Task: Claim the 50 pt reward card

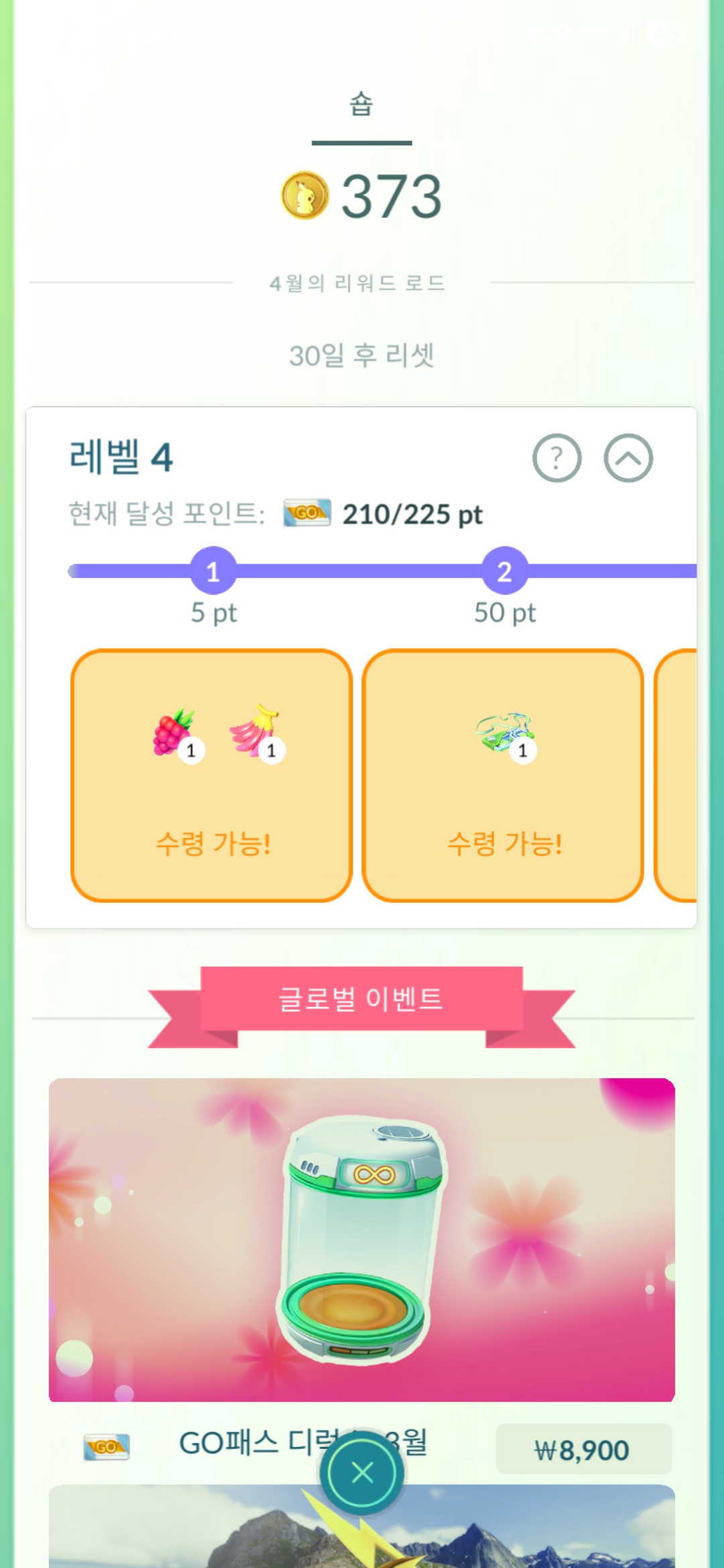Action: click(x=503, y=775)
